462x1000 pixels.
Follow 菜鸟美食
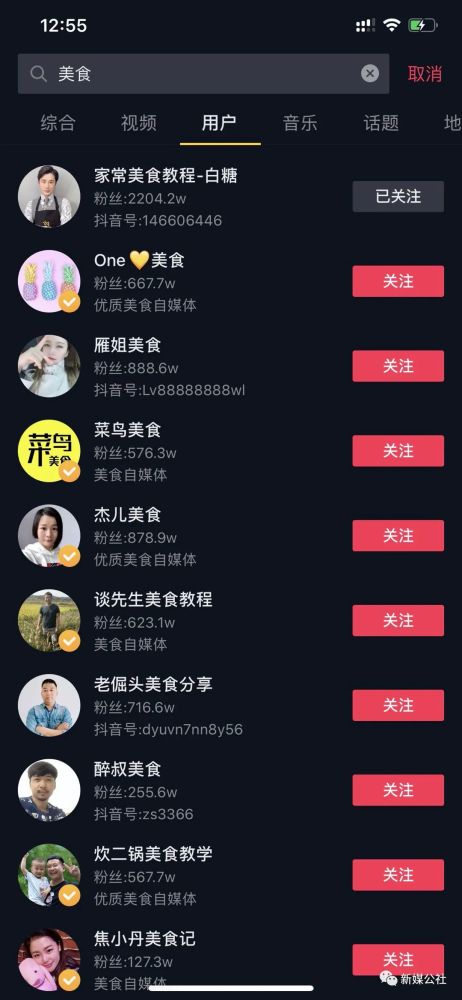[398, 451]
